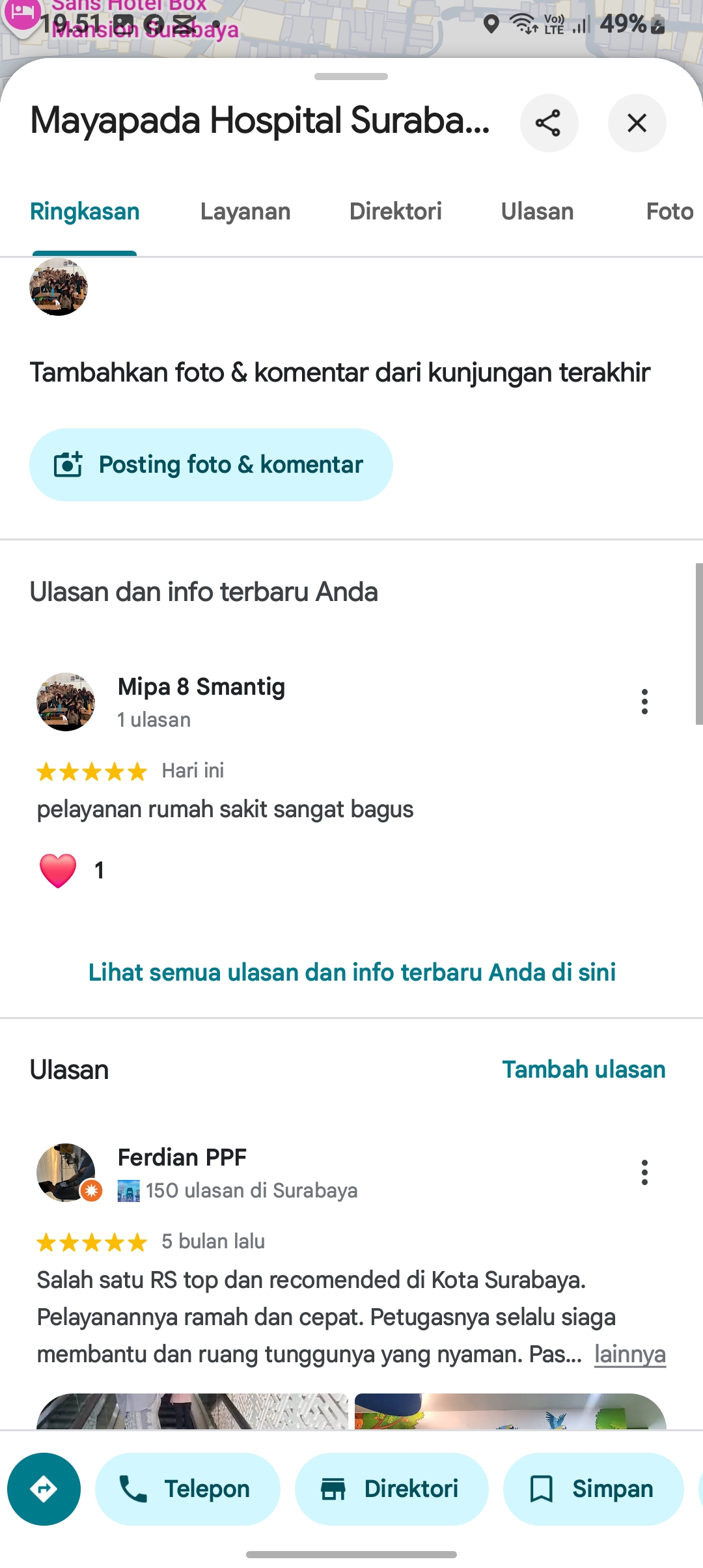Close the place details sheet
Viewport: 703px width, 1568px height.
point(637,123)
